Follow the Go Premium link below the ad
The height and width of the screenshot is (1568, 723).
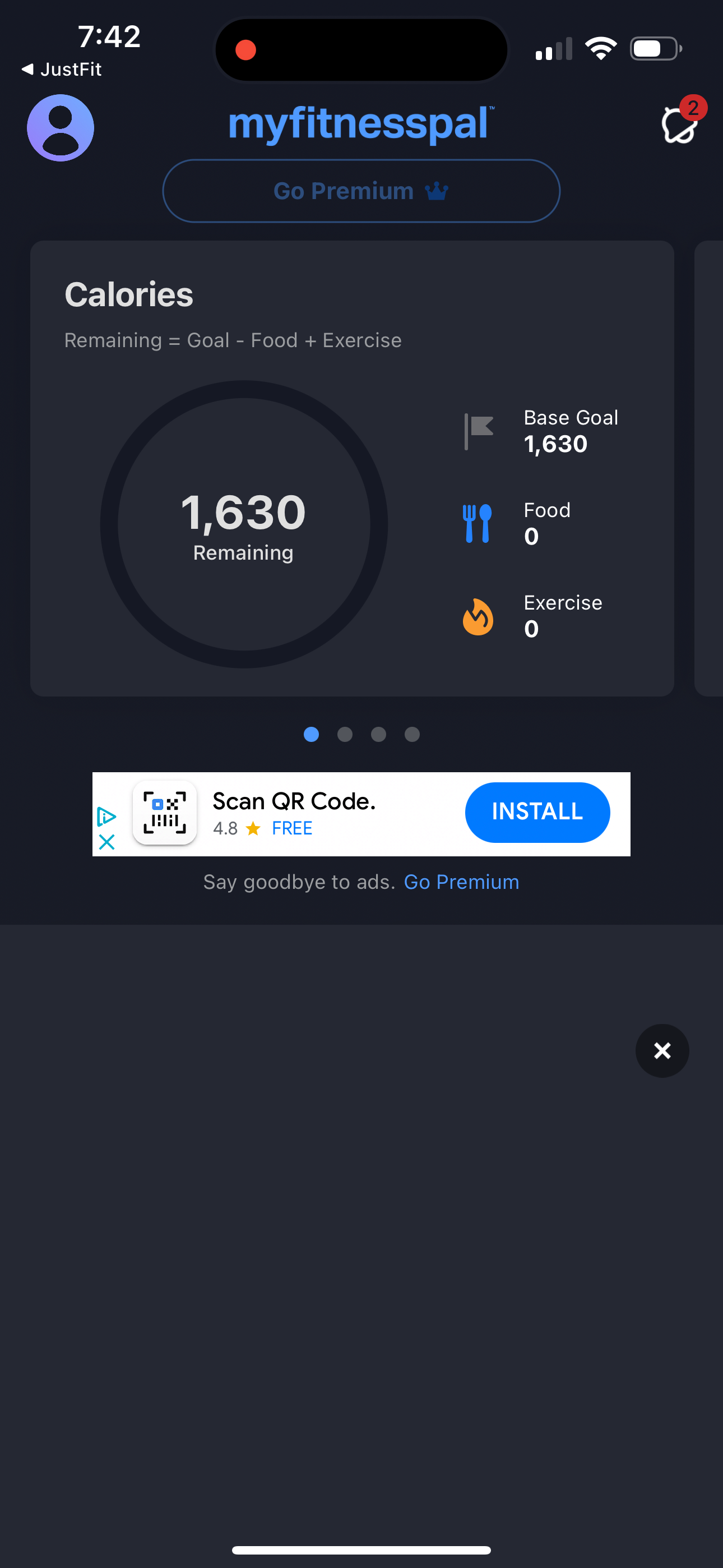(461, 882)
